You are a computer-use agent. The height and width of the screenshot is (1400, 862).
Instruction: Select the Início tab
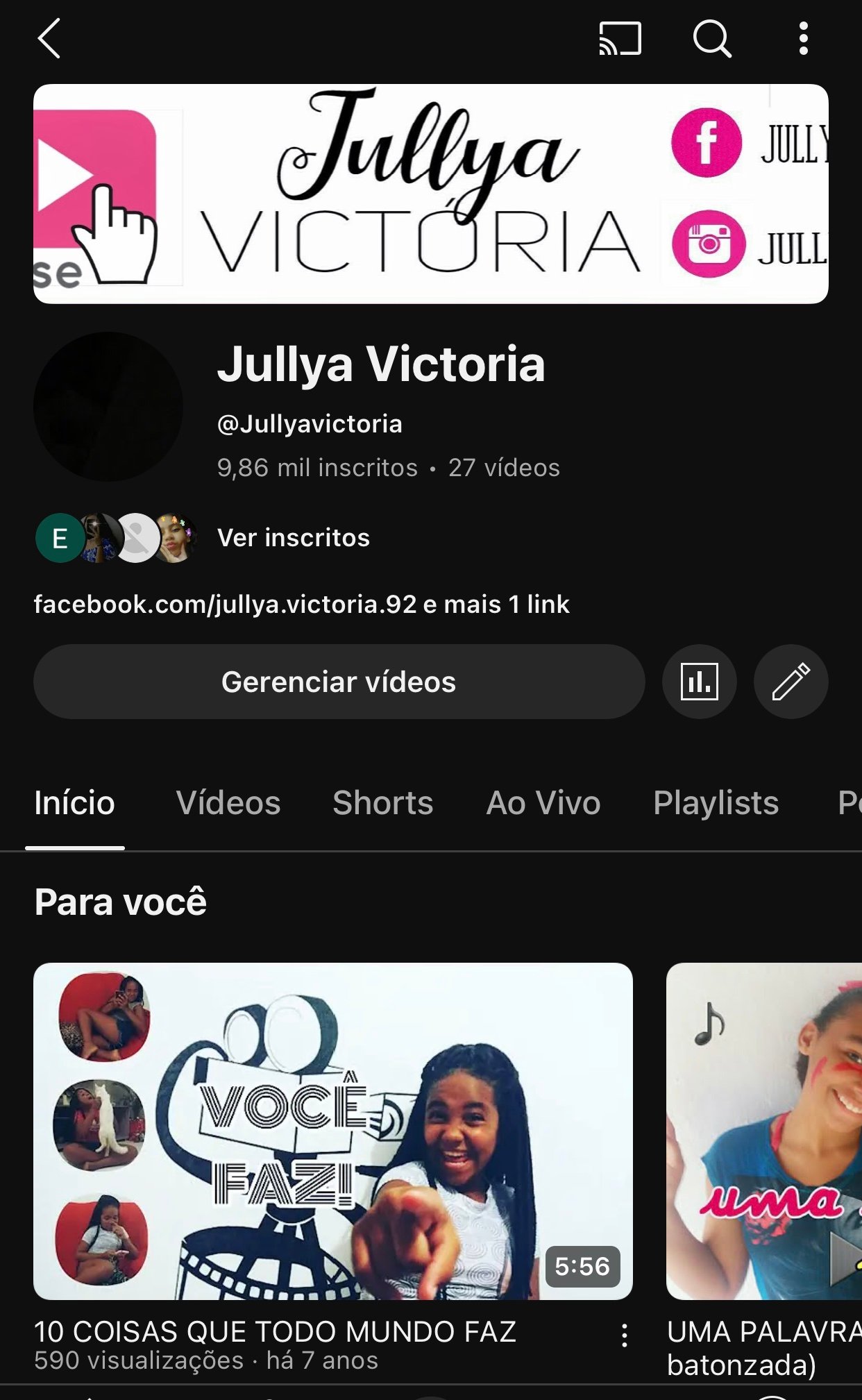[75, 803]
